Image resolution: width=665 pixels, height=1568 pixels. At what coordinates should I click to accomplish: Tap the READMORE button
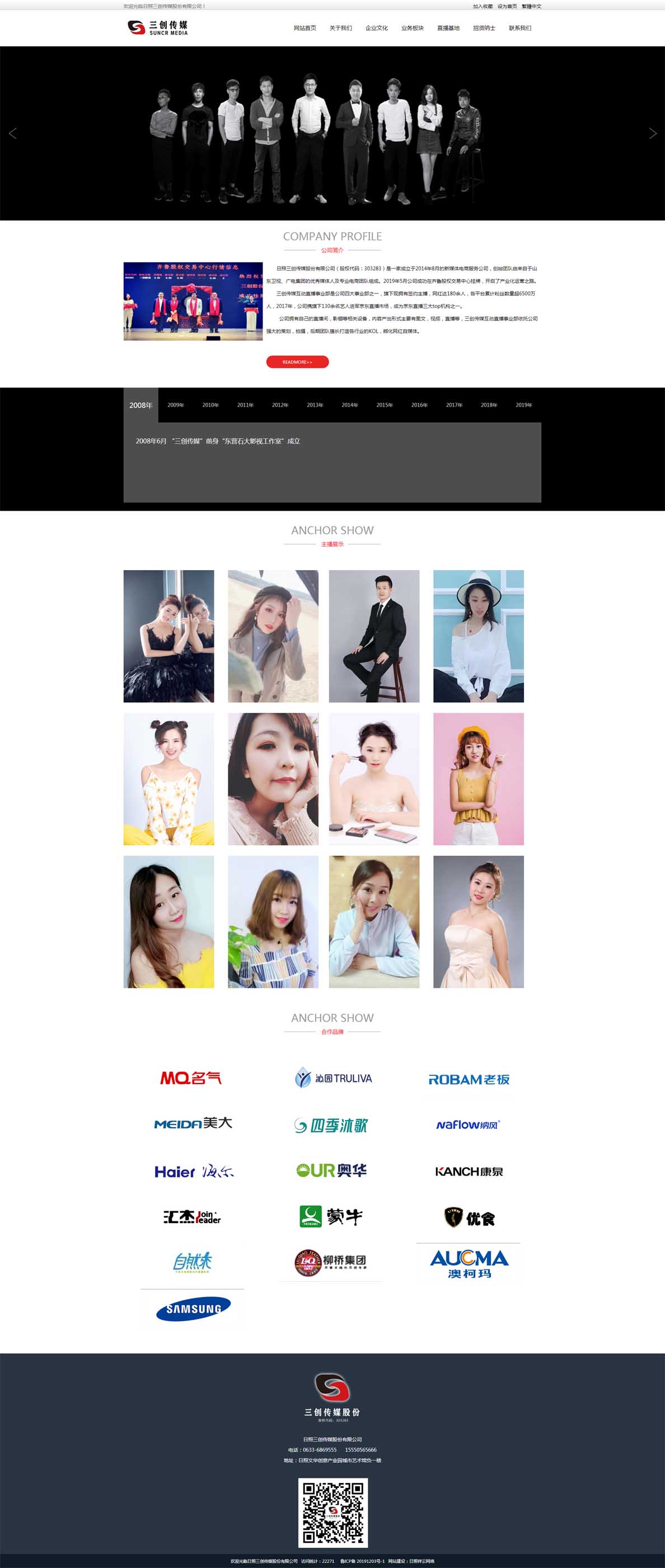point(298,362)
